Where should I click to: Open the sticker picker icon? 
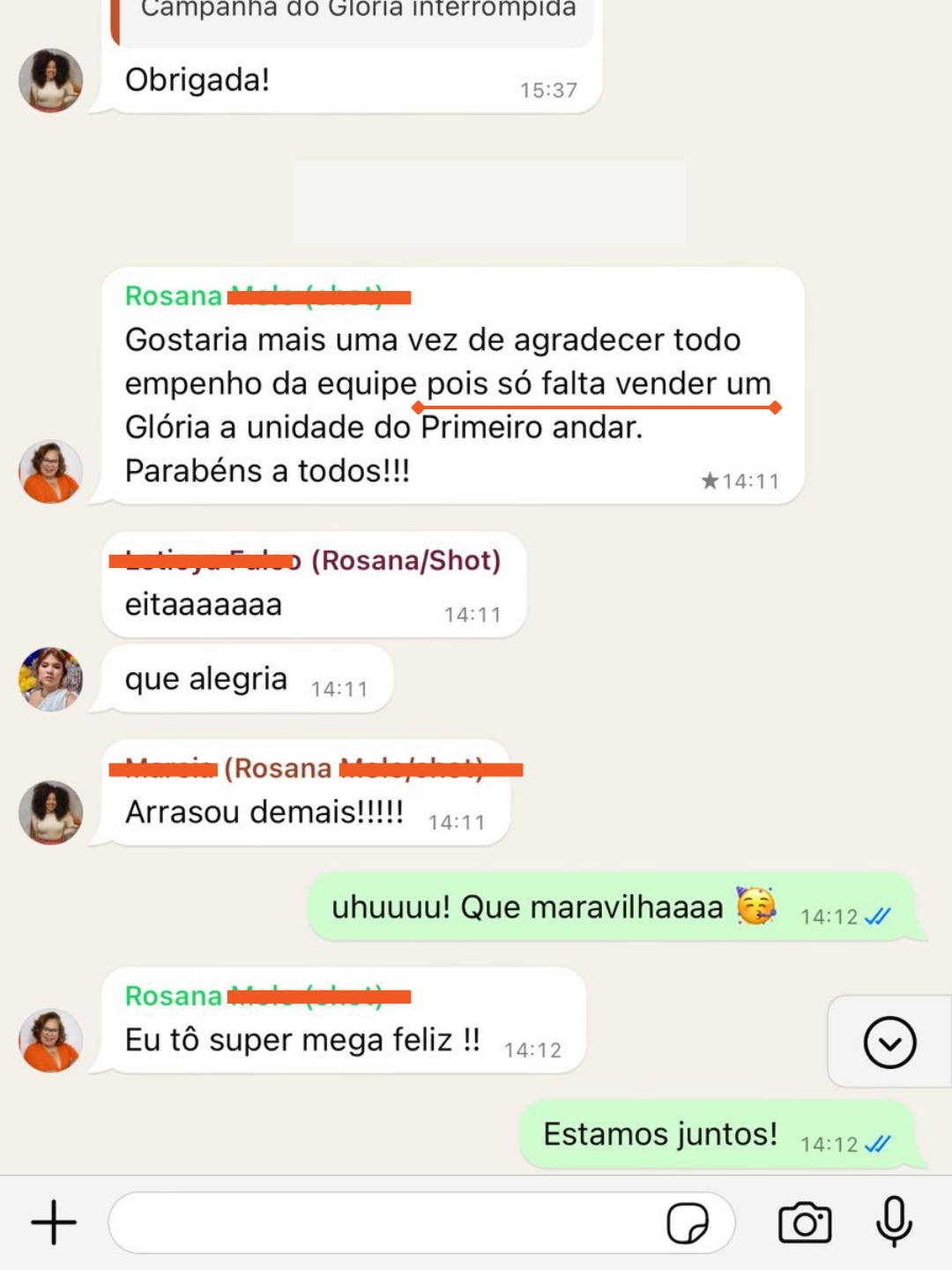[x=688, y=1222]
